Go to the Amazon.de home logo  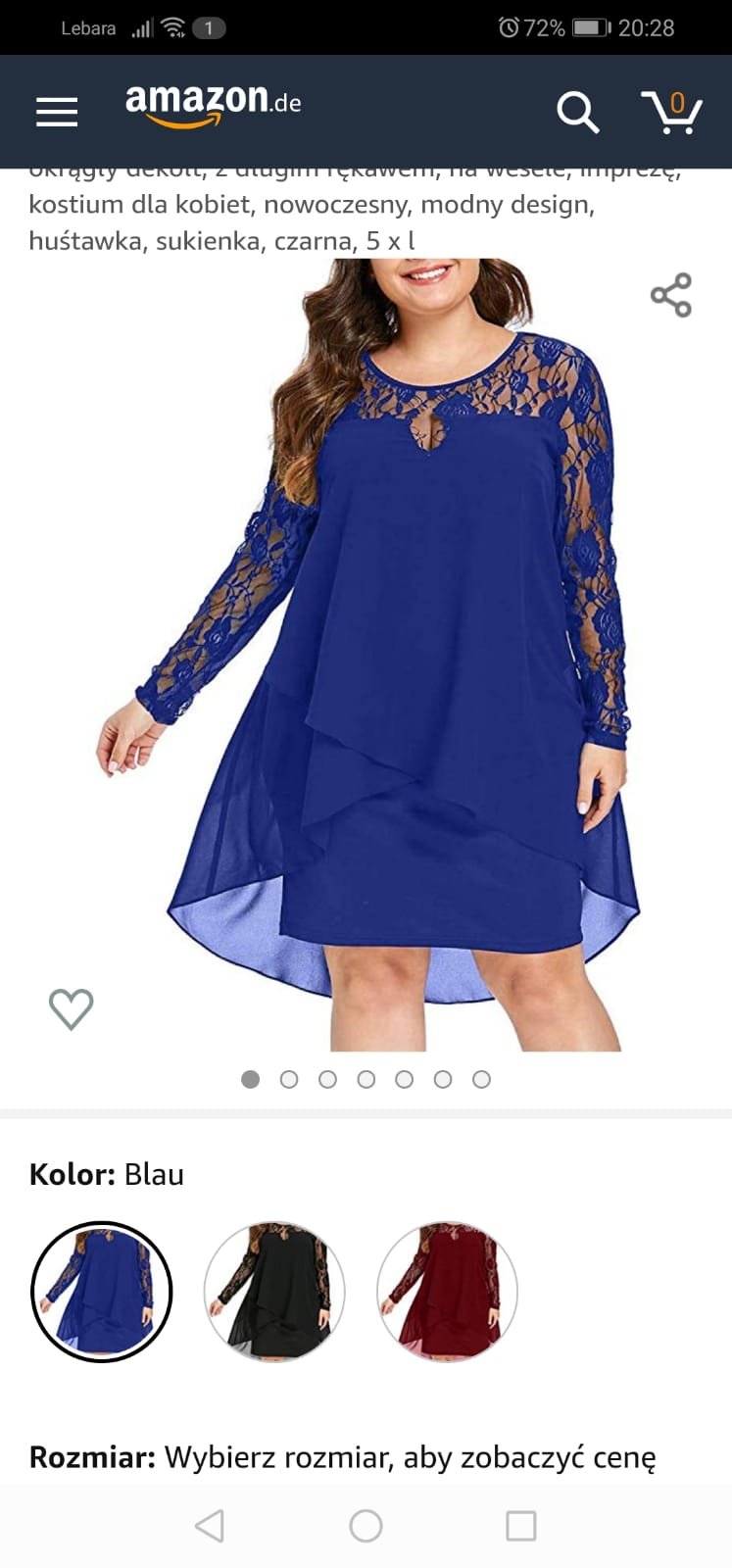tap(213, 104)
